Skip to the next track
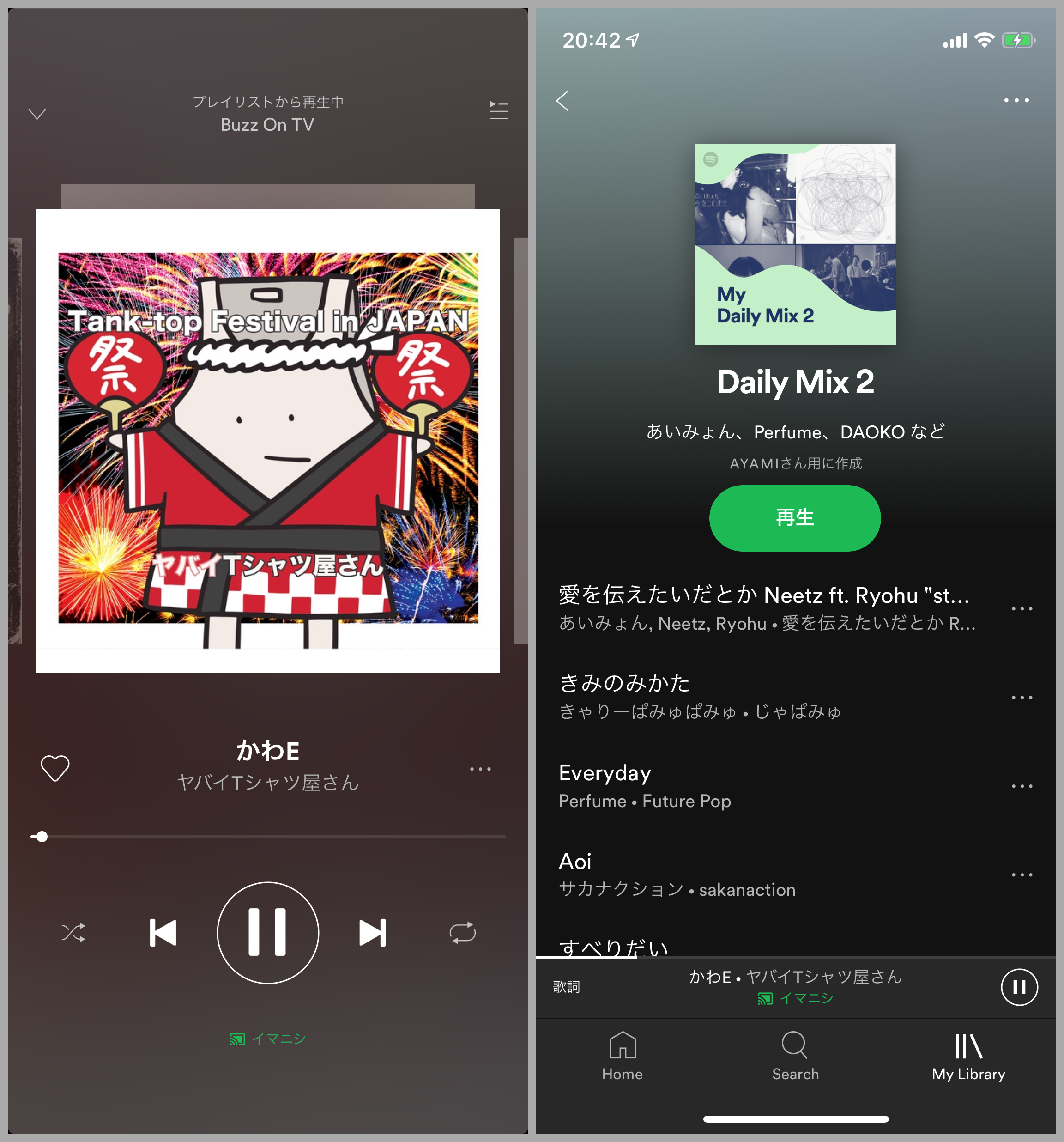The height and width of the screenshot is (1142, 1064). tap(373, 932)
